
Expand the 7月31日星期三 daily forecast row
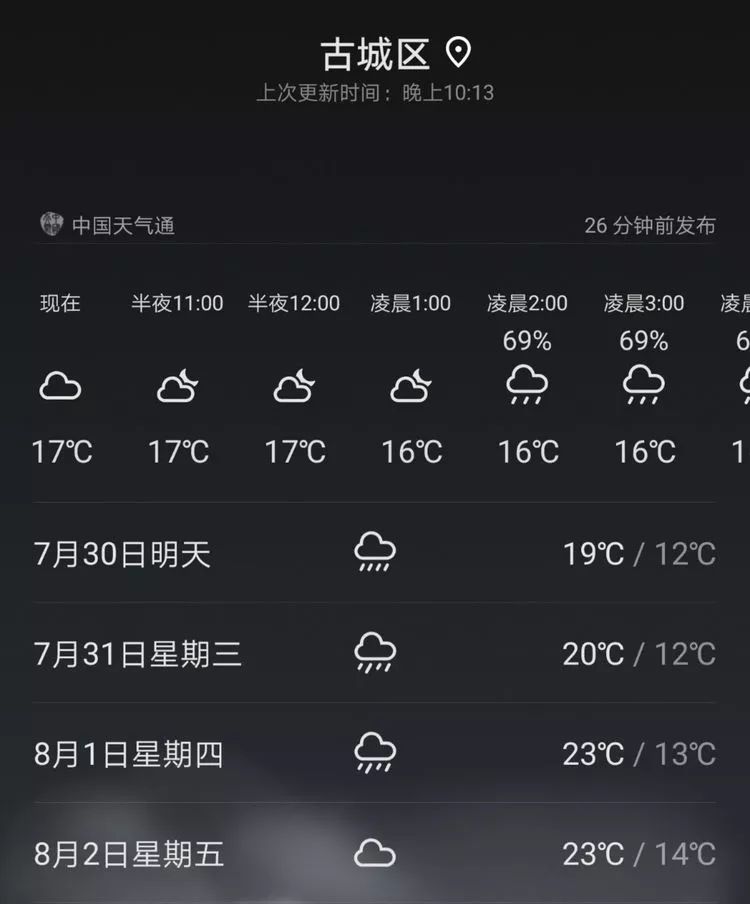tap(375, 653)
